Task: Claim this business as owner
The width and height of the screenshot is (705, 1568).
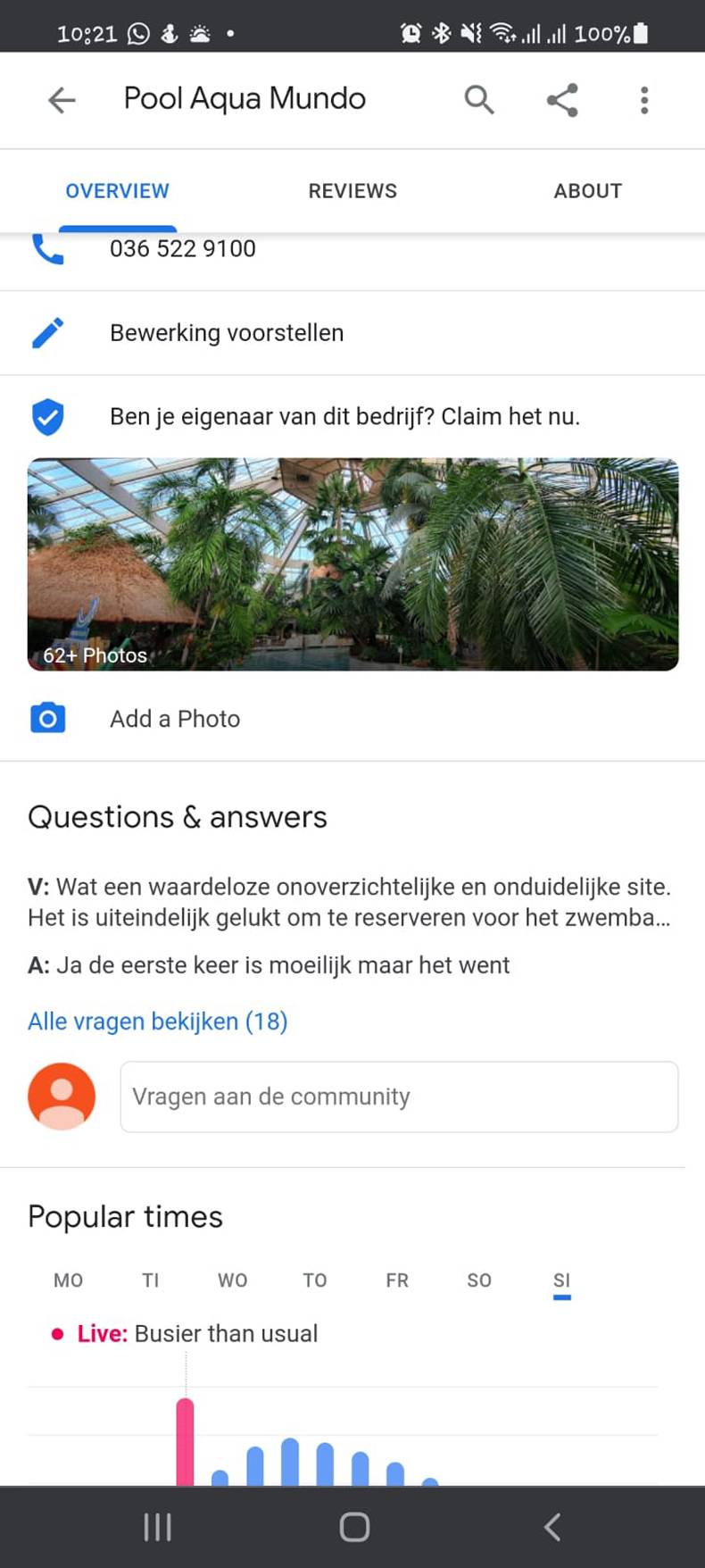Action: click(x=344, y=417)
